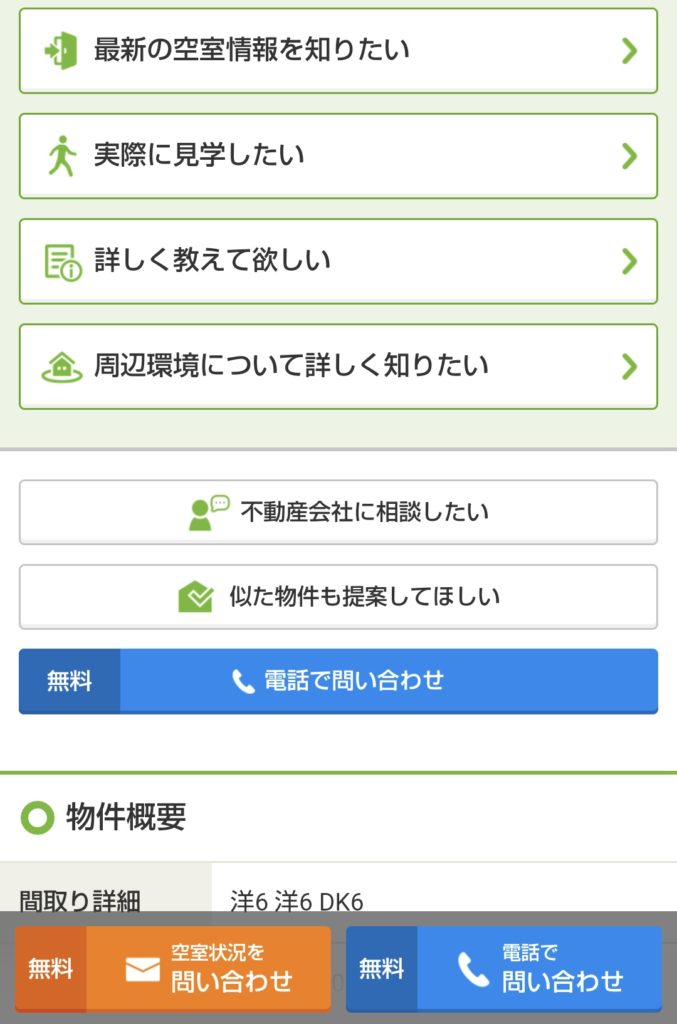Select 最新の空室情報を知りたい option
Viewport: 677px width, 1024px height.
point(338,51)
